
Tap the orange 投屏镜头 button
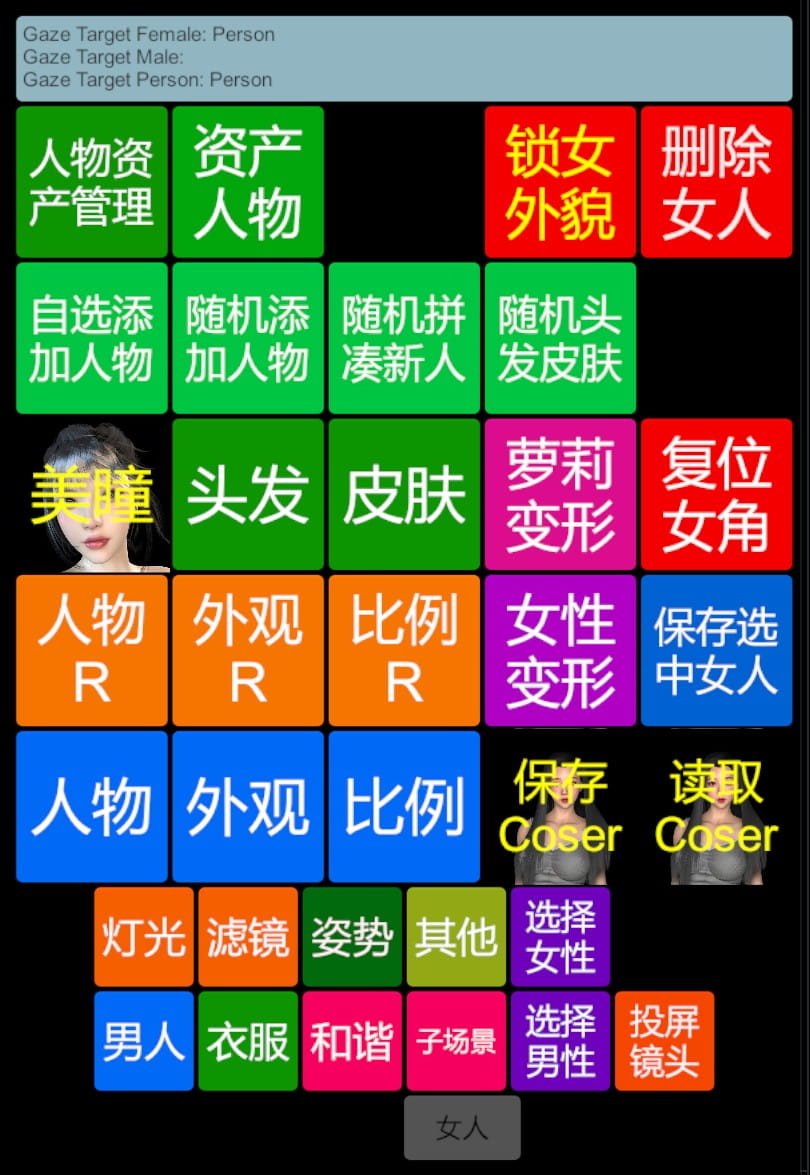(664, 1041)
